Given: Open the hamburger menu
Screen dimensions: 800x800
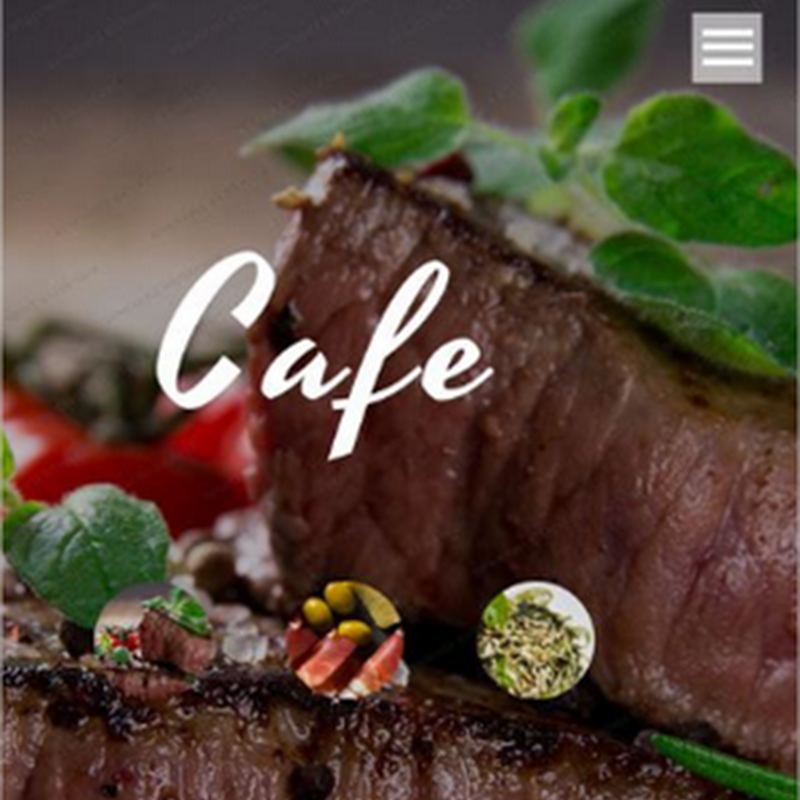Looking at the screenshot, I should tap(727, 48).
